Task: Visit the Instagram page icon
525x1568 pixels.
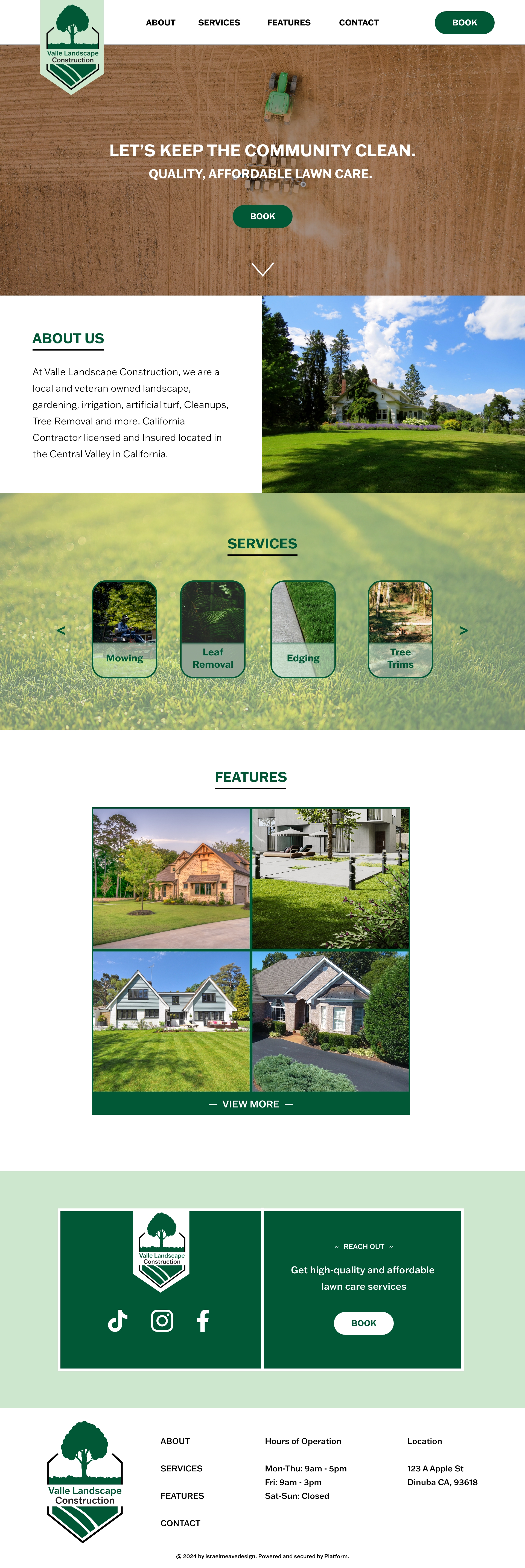Action: click(162, 1321)
